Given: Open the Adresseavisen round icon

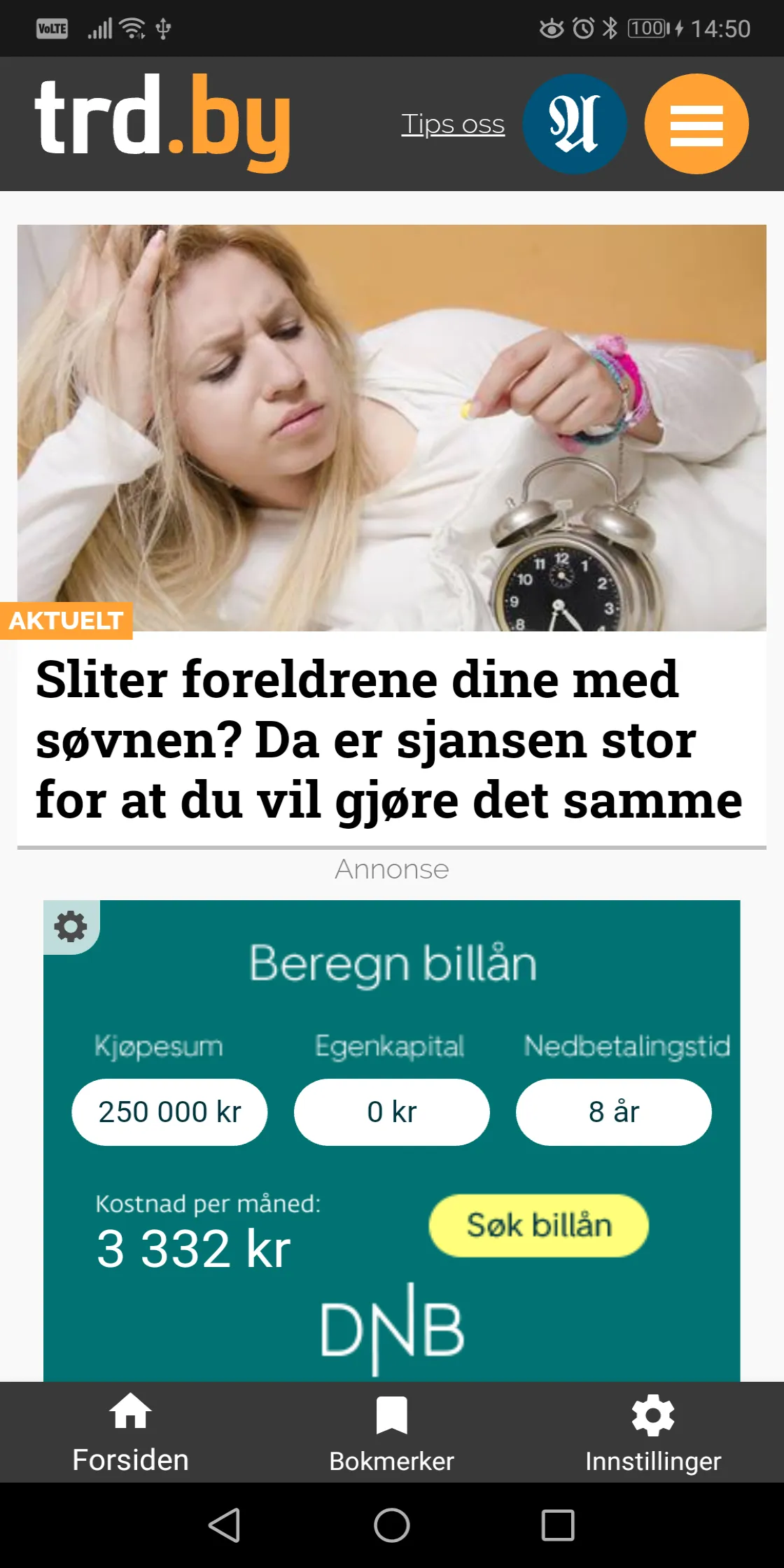Looking at the screenshot, I should 574,124.
